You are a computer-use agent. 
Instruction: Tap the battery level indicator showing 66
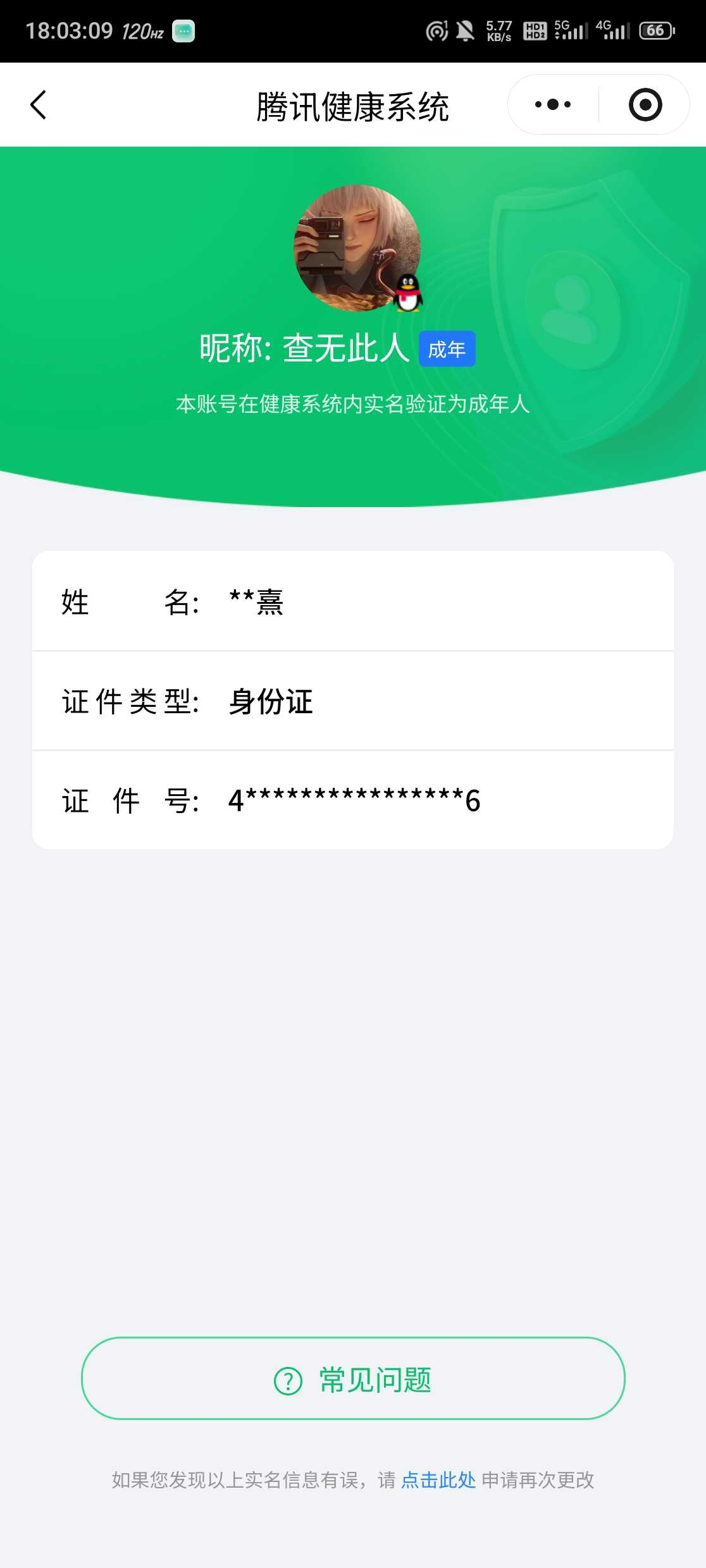(x=657, y=28)
